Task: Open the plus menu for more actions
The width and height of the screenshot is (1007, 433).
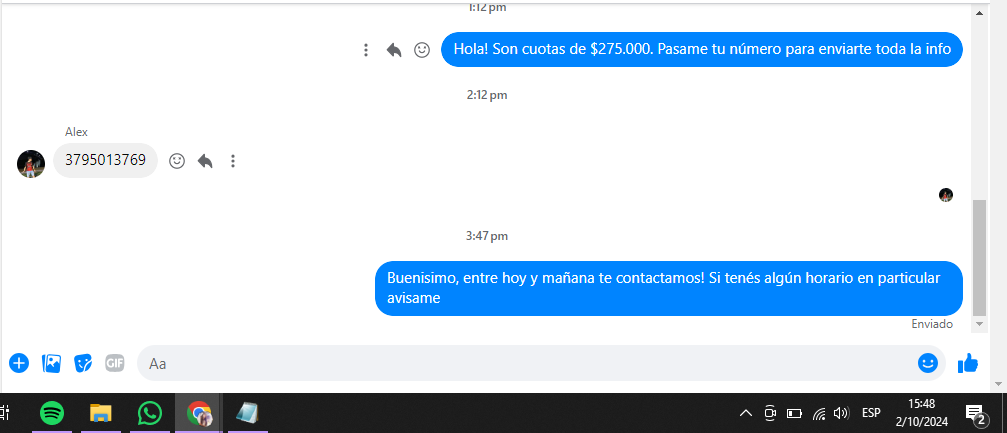Action: tap(19, 363)
